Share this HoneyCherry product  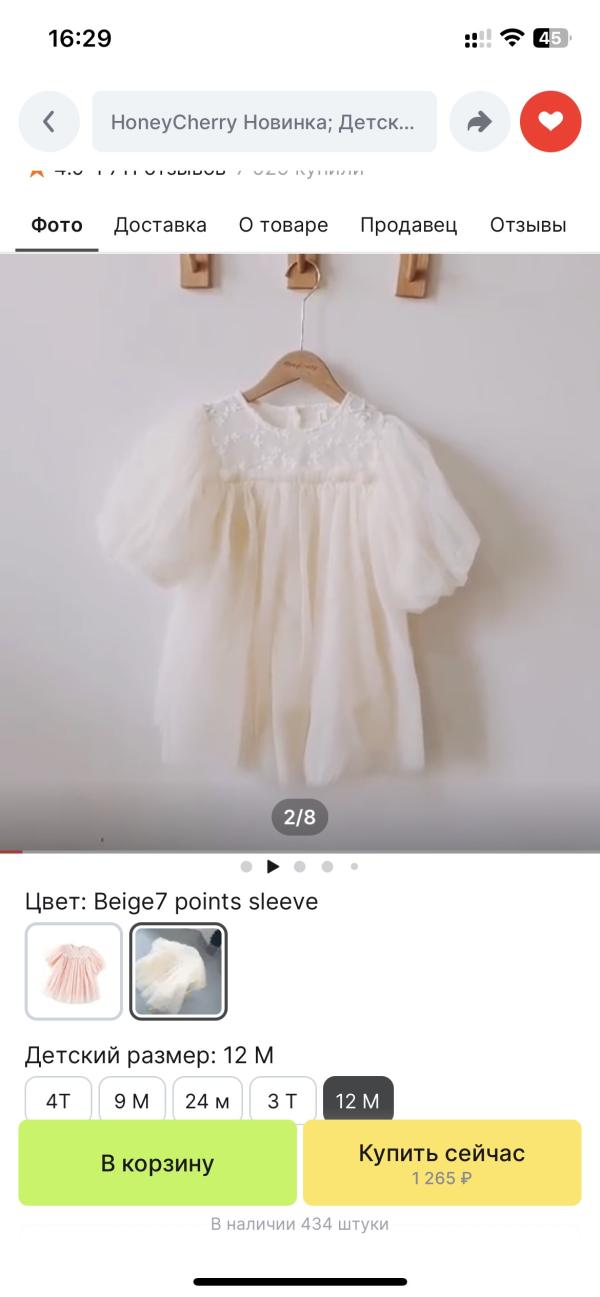coord(480,122)
